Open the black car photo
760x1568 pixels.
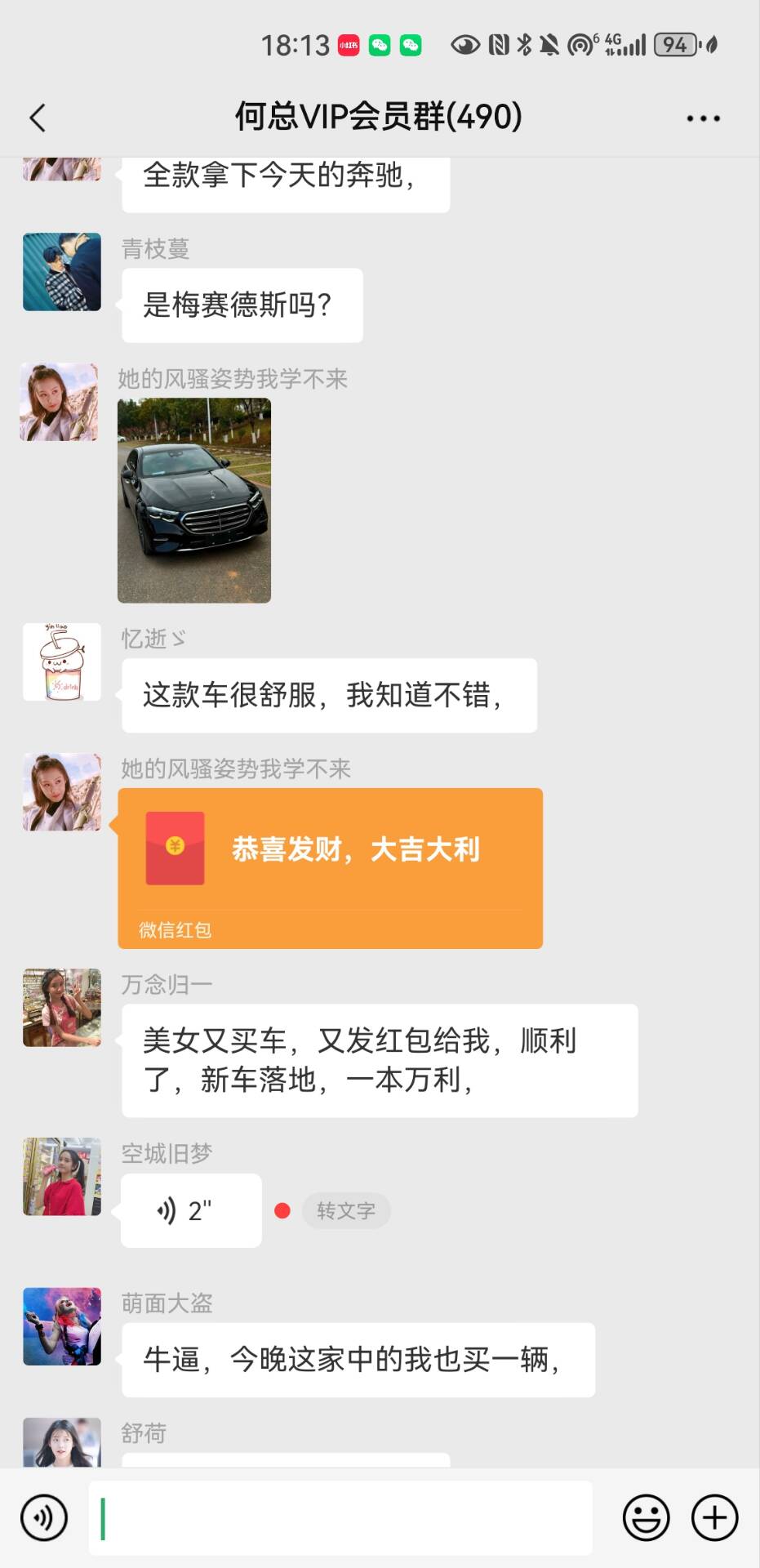[x=194, y=500]
